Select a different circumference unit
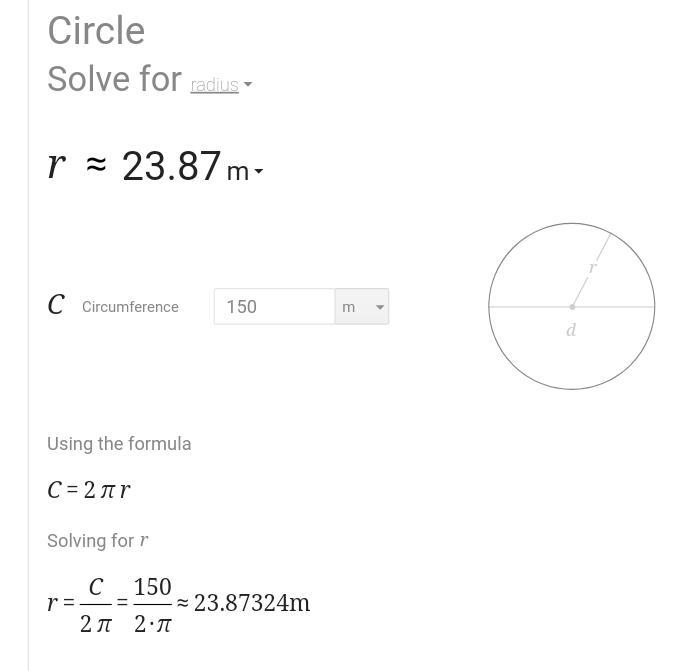 click(362, 307)
